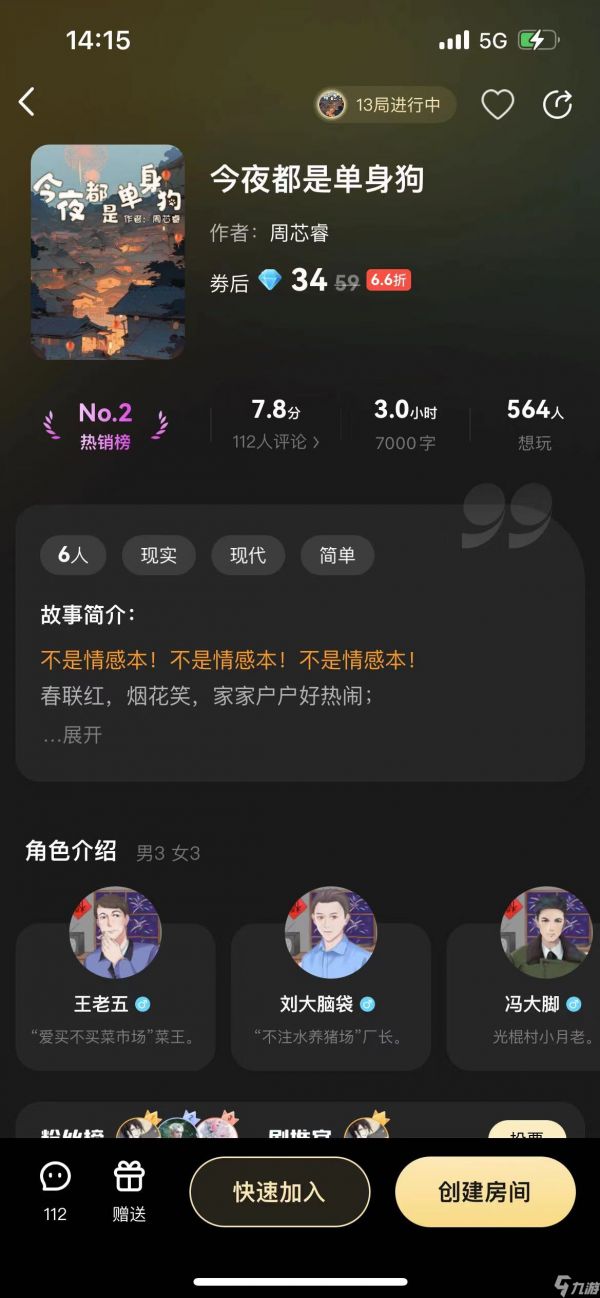Tap the 投票 vote button
Viewport: 600px width, 1298px height.
pos(527,1130)
